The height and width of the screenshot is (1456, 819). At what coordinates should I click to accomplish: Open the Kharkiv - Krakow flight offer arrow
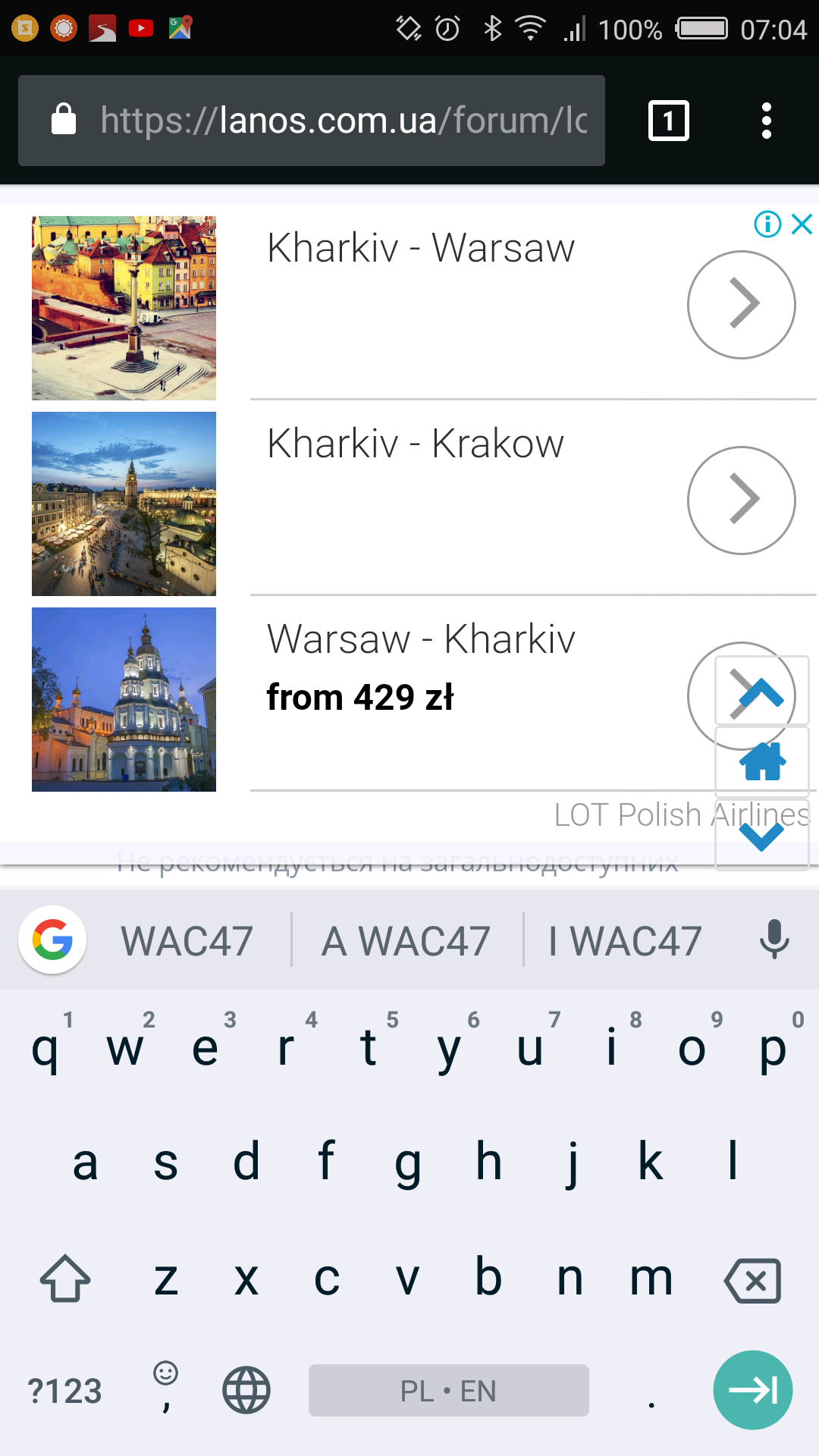[742, 500]
